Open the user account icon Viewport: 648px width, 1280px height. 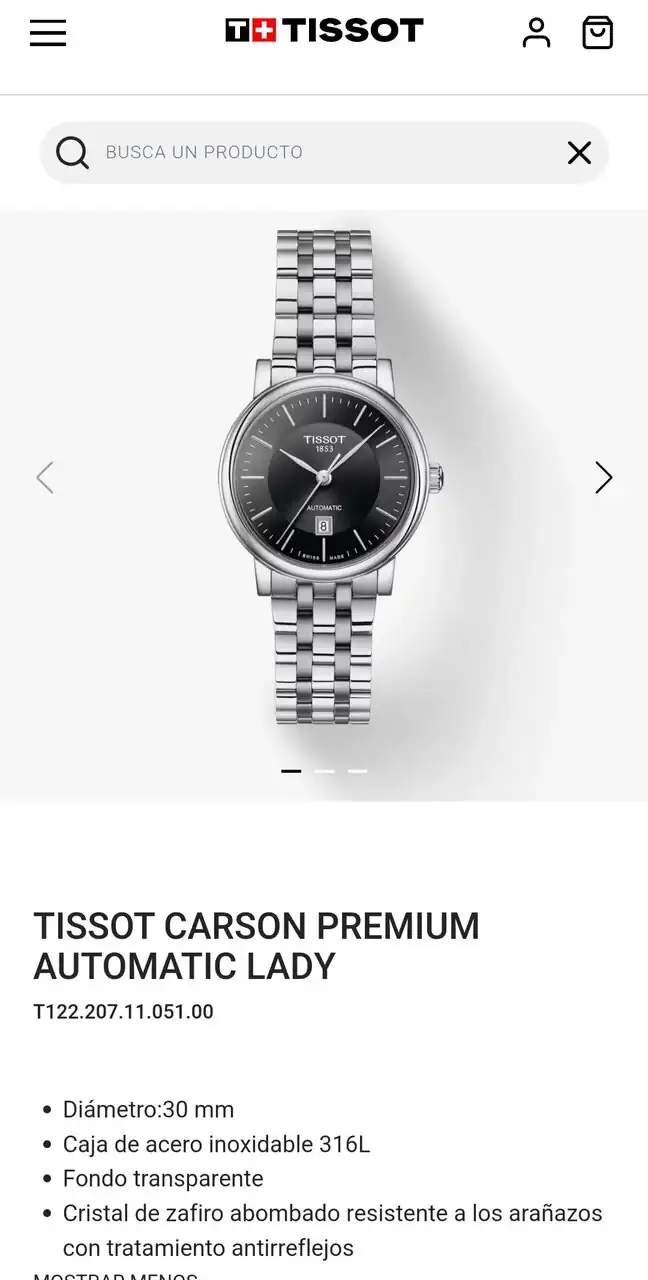point(536,33)
